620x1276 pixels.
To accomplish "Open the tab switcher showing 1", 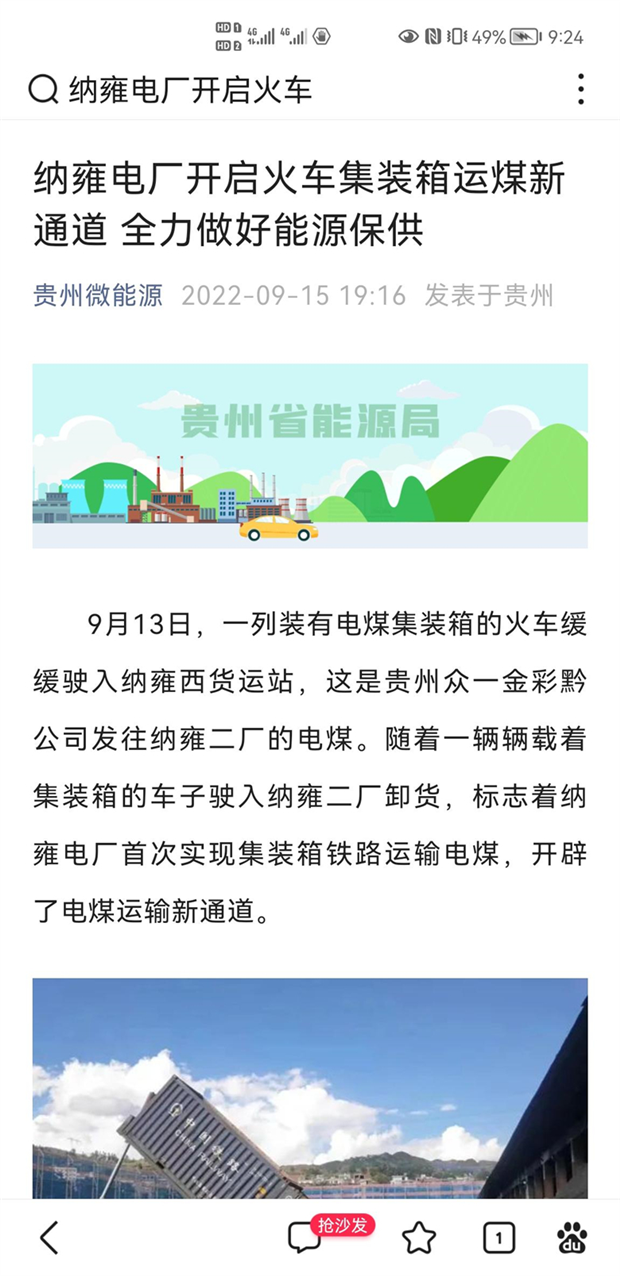I will click(x=498, y=1238).
